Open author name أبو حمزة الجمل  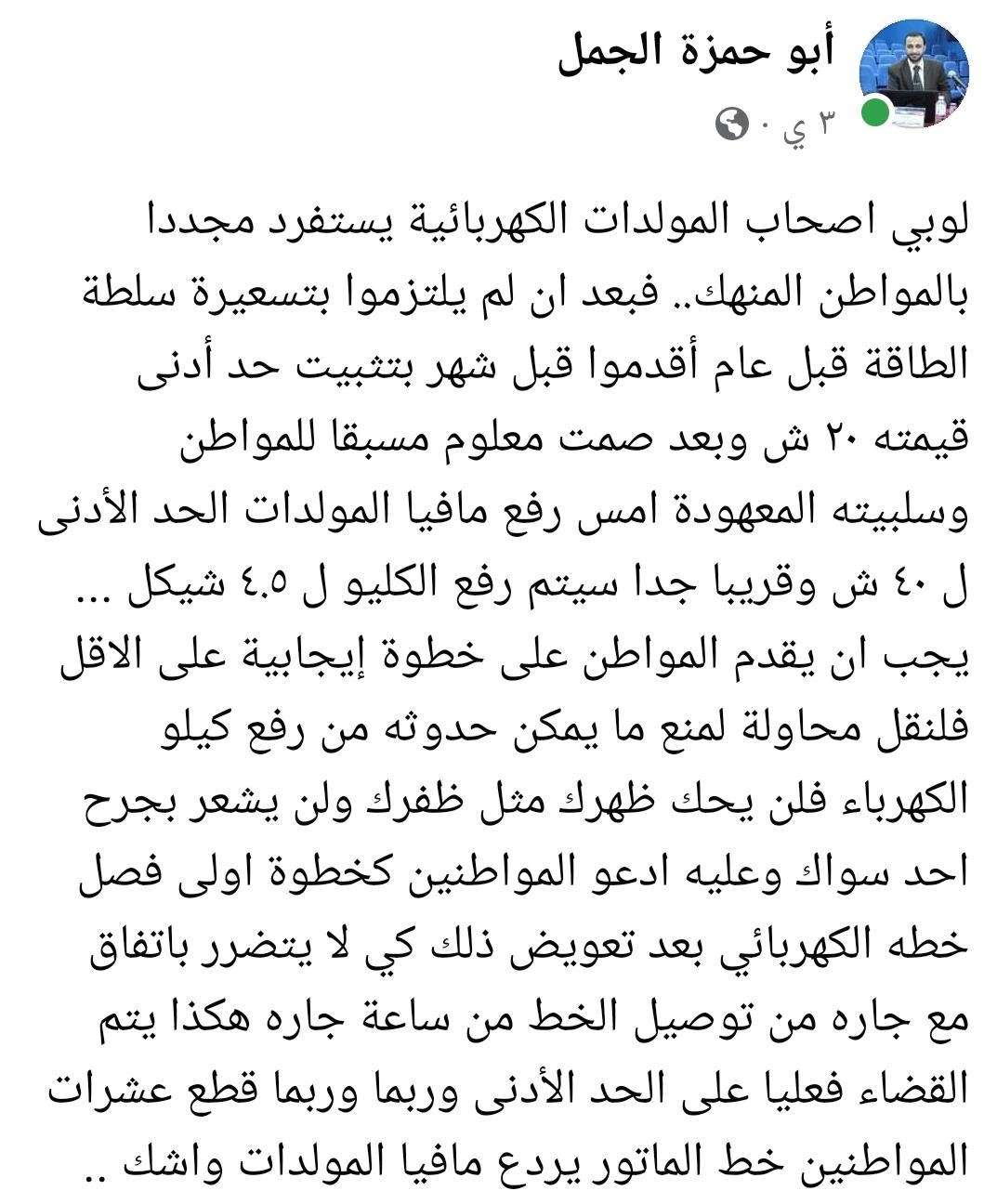tap(697, 54)
